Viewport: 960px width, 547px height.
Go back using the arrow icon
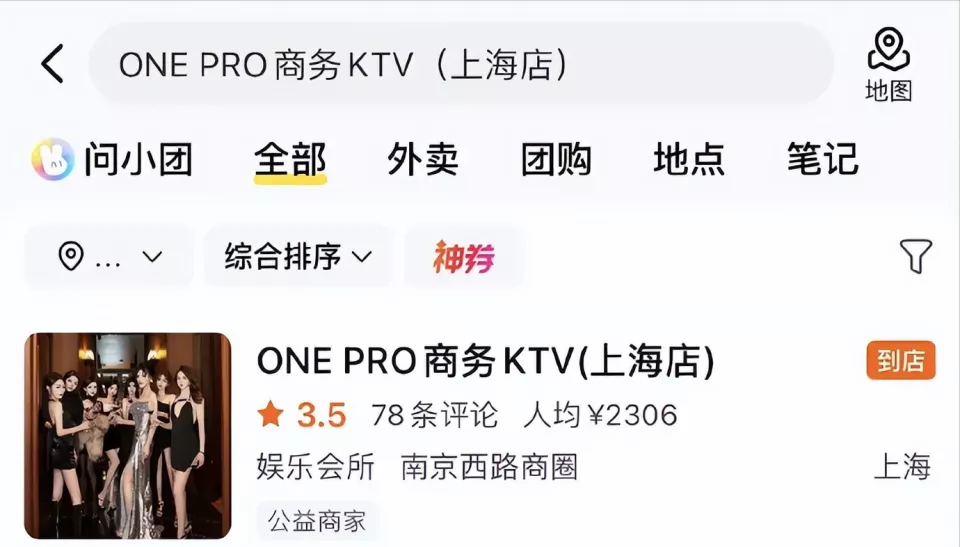pyautogui.click(x=52, y=65)
